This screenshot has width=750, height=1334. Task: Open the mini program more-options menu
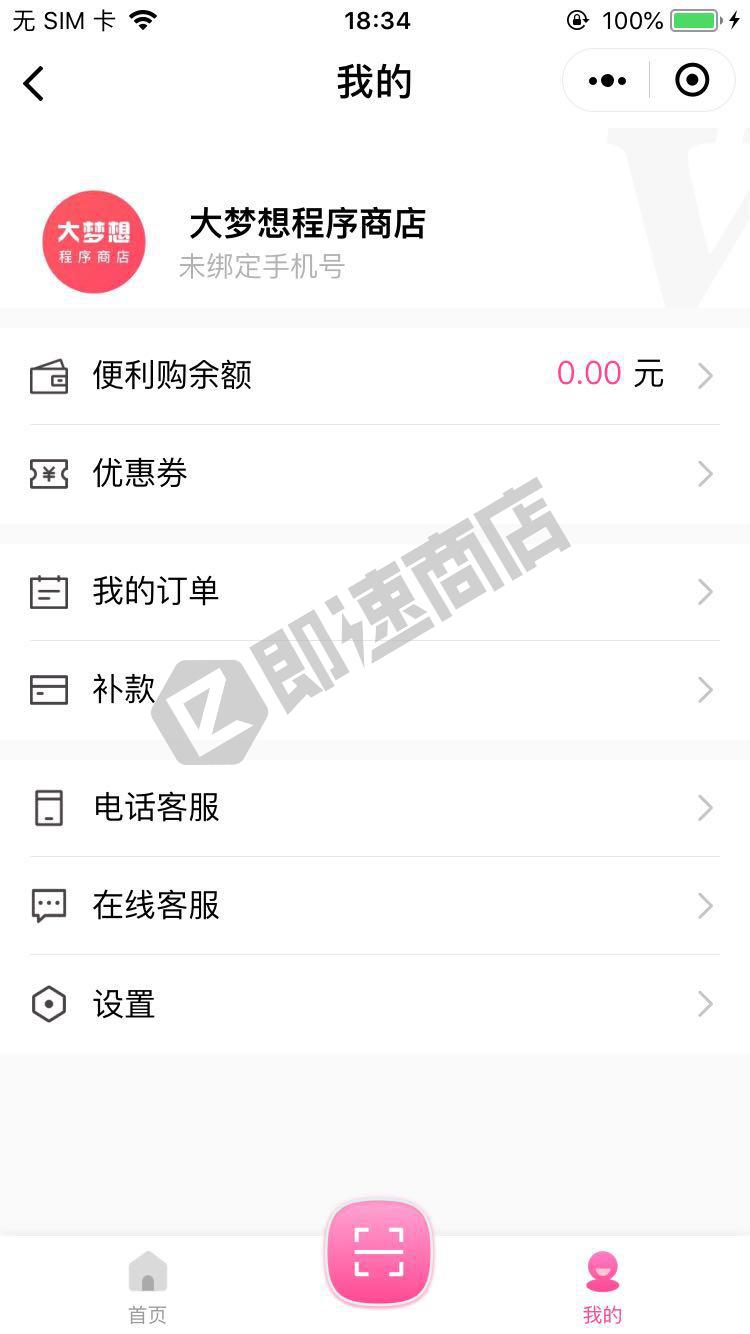pos(607,81)
